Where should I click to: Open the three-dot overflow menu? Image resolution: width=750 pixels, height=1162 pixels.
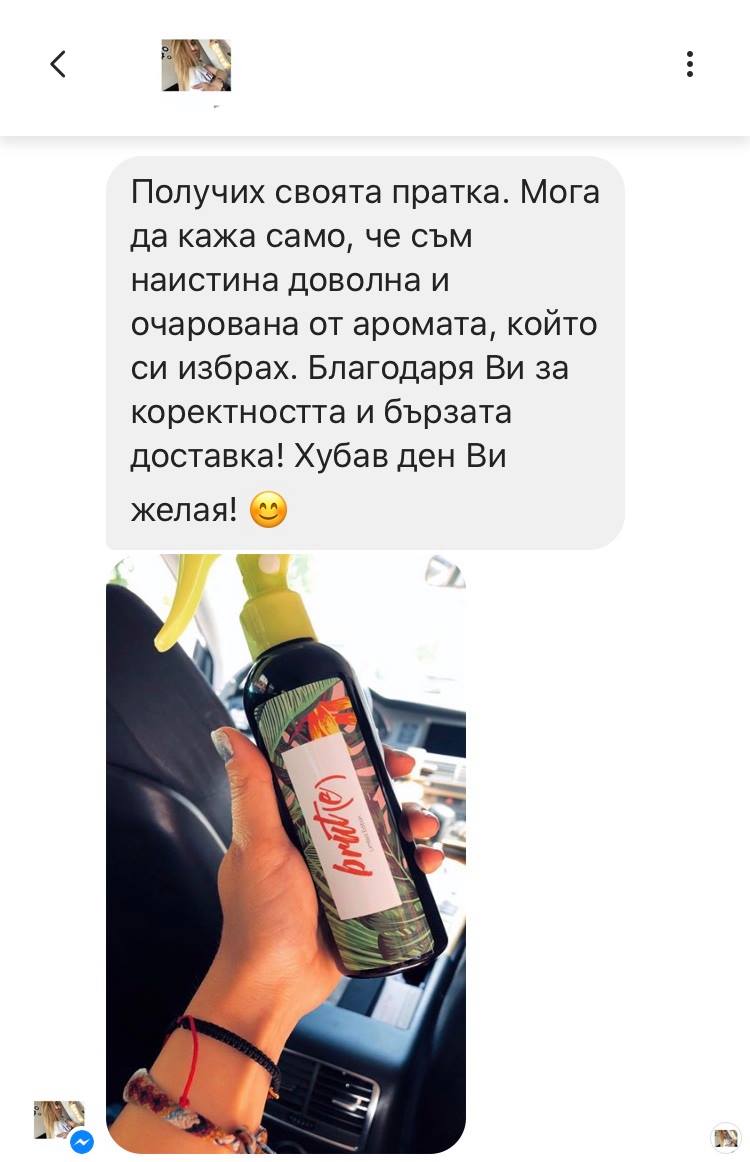pos(690,65)
